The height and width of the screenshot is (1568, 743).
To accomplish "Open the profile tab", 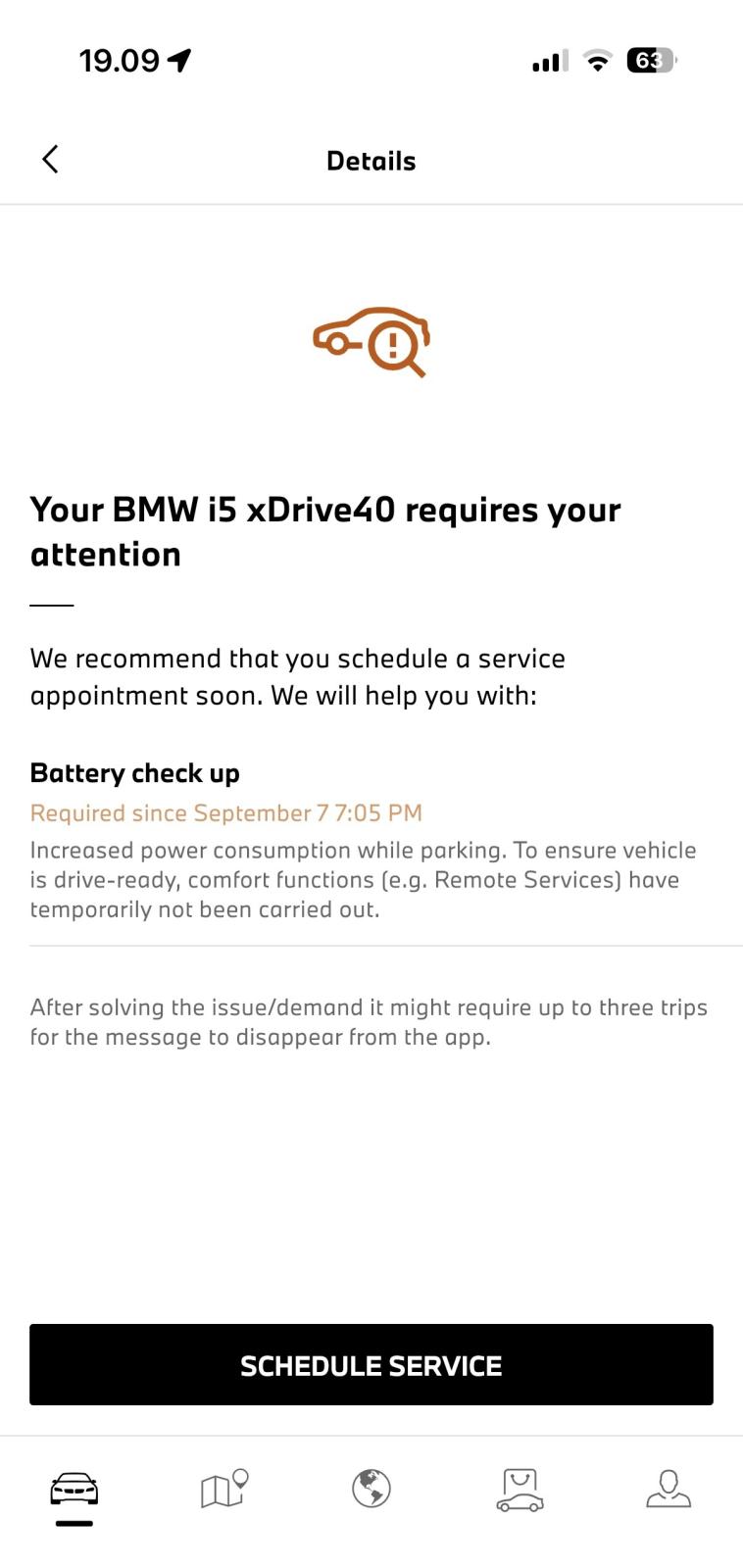I will [x=669, y=1489].
